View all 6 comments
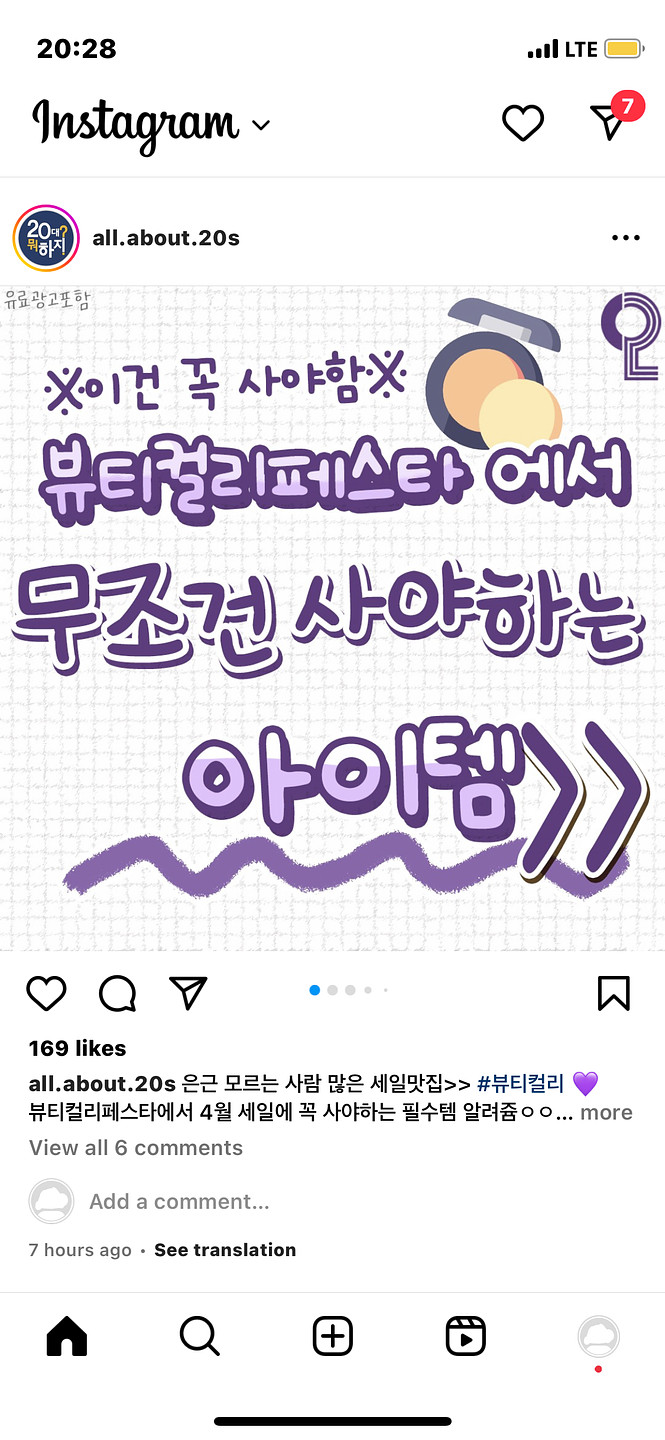This screenshot has width=665, height=1440. coord(136,1148)
